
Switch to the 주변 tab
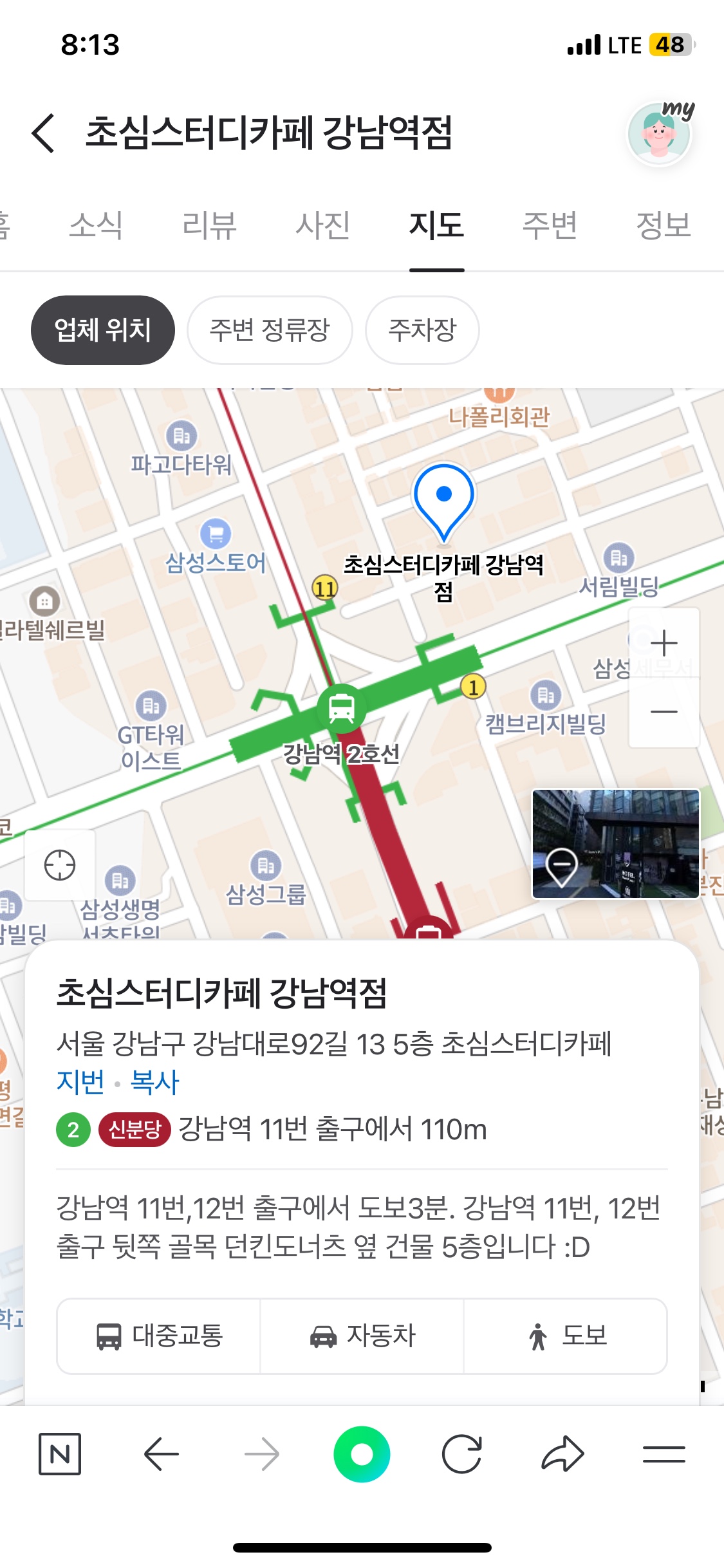(549, 225)
